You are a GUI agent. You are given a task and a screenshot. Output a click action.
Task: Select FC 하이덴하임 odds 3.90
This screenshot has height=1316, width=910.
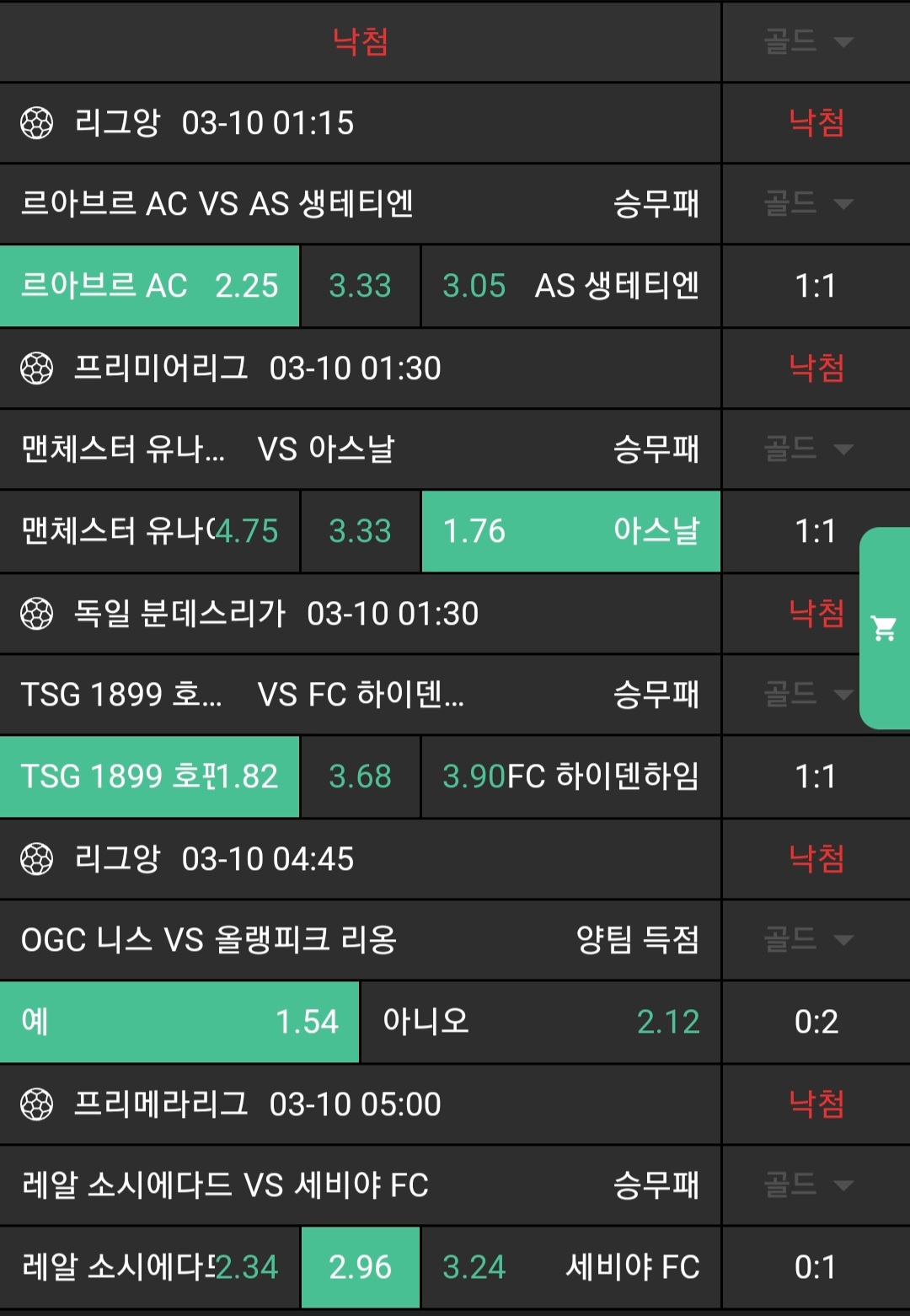pos(570,776)
